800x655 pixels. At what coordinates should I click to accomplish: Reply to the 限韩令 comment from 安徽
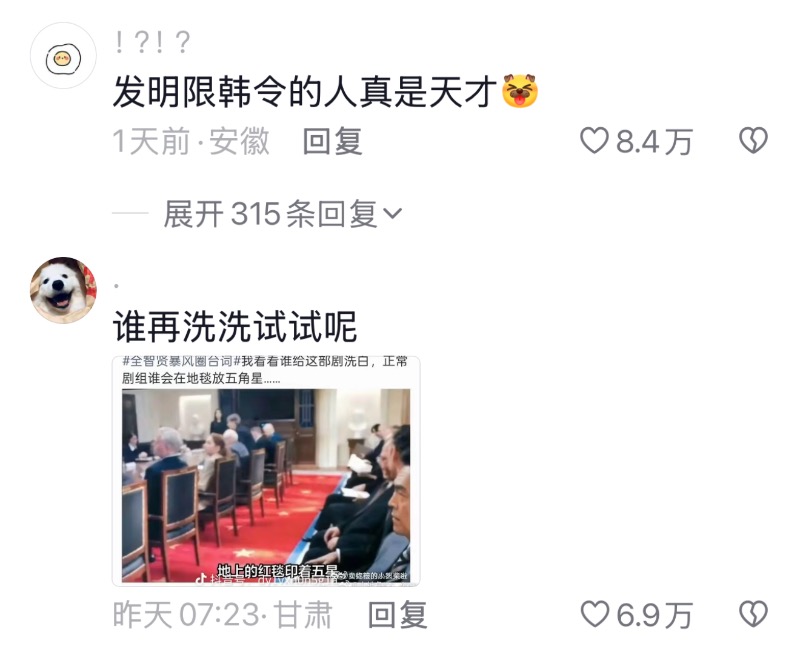pos(333,142)
